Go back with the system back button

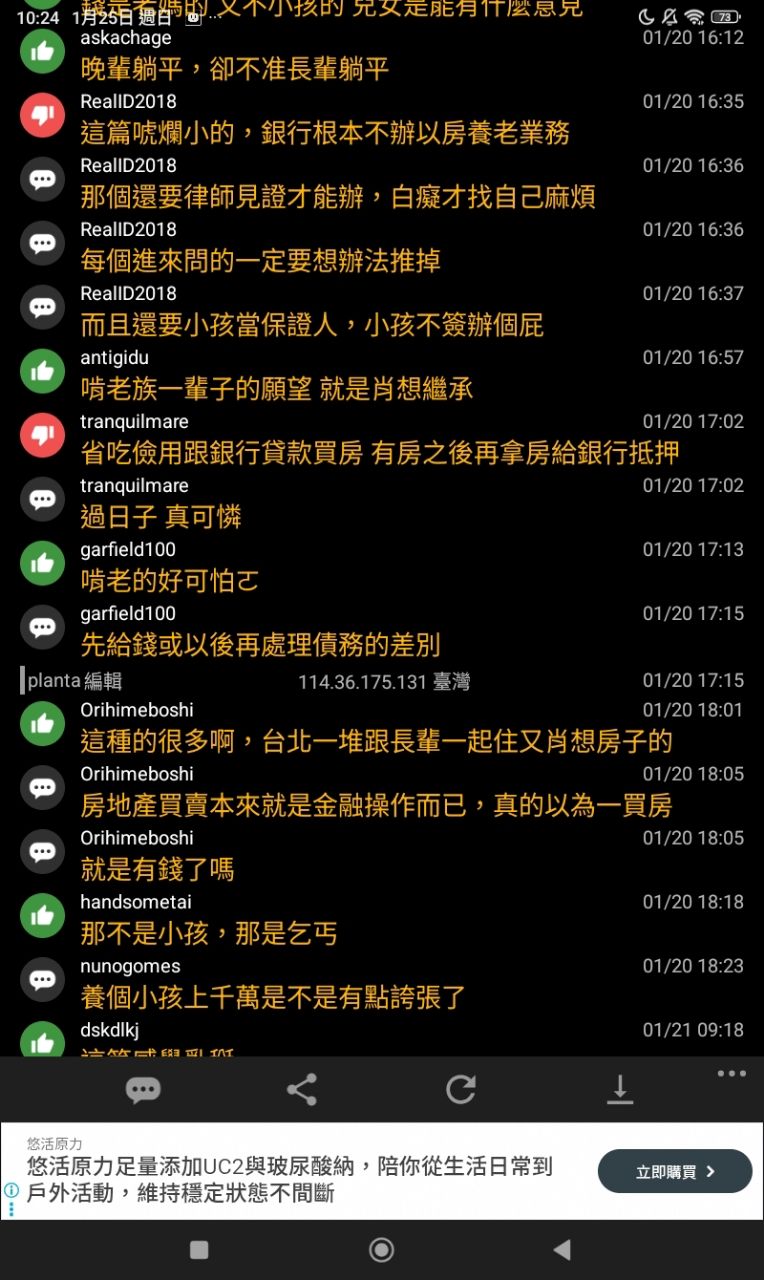click(x=562, y=1249)
